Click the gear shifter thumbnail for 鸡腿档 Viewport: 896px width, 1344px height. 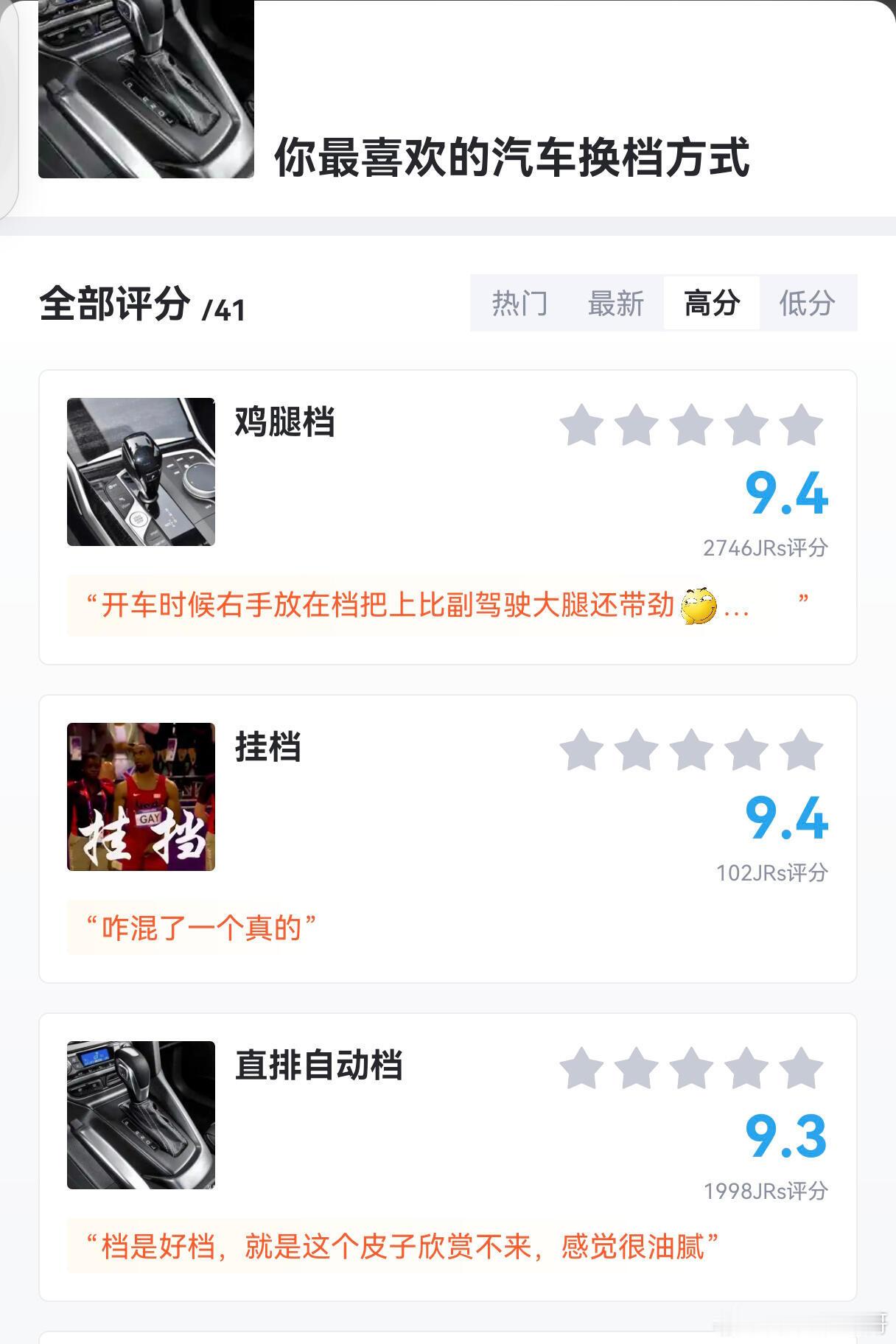pyautogui.click(x=140, y=472)
